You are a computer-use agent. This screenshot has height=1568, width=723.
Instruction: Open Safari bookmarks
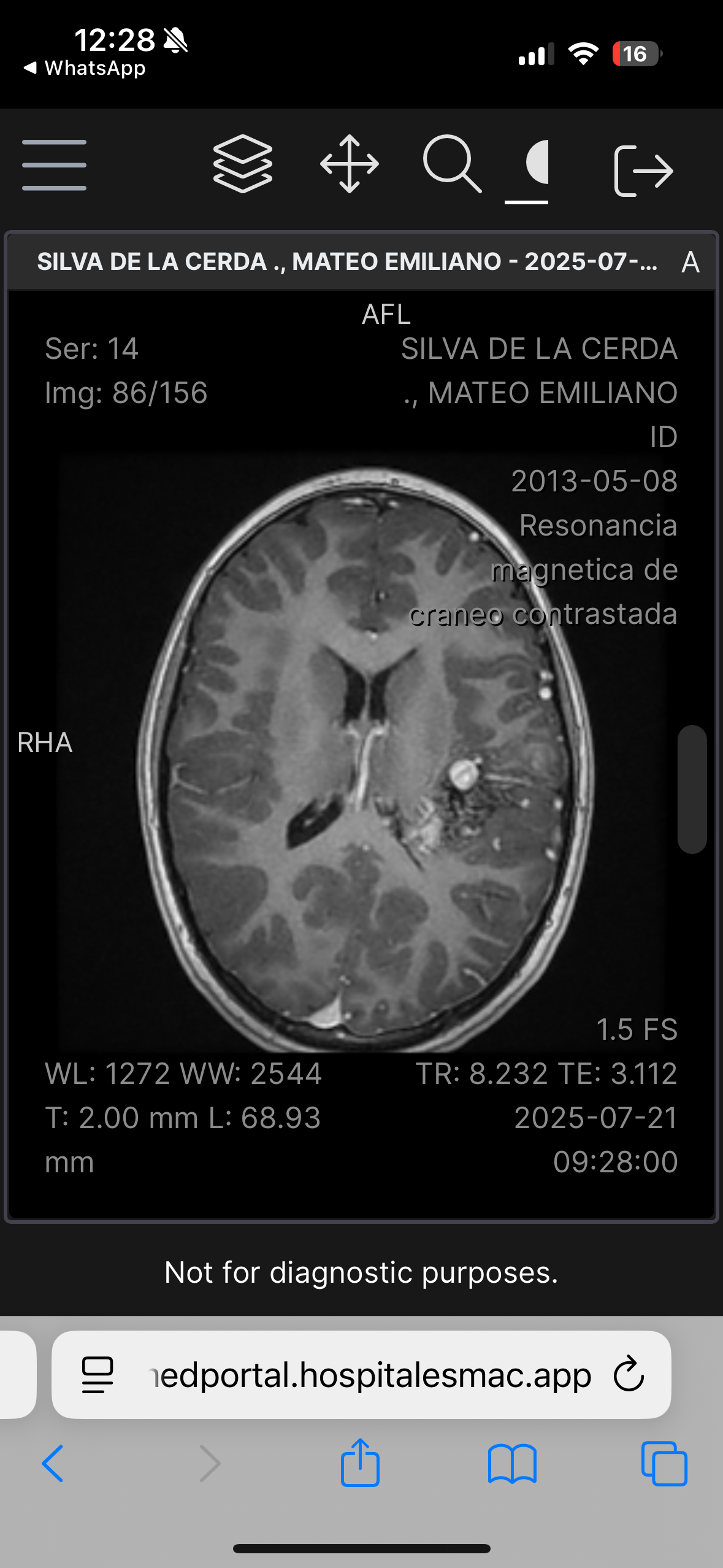point(512,1463)
